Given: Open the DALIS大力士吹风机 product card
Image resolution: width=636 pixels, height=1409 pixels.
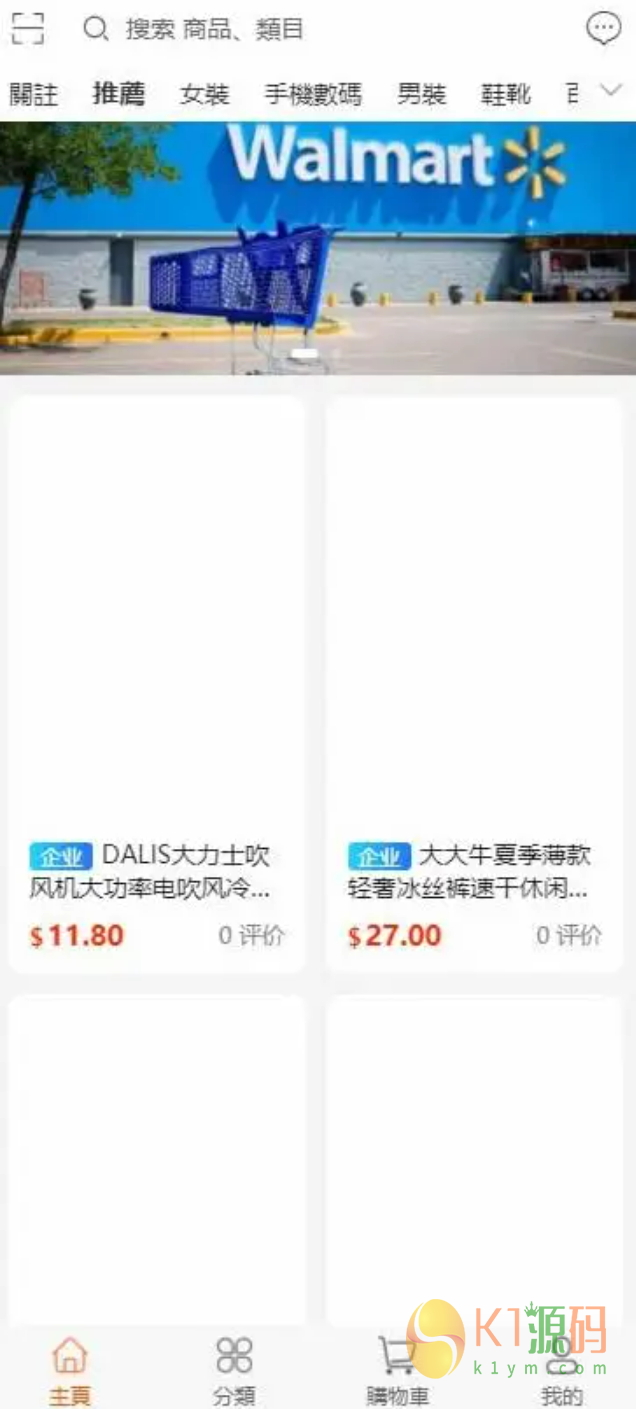Looking at the screenshot, I should [x=157, y=684].
